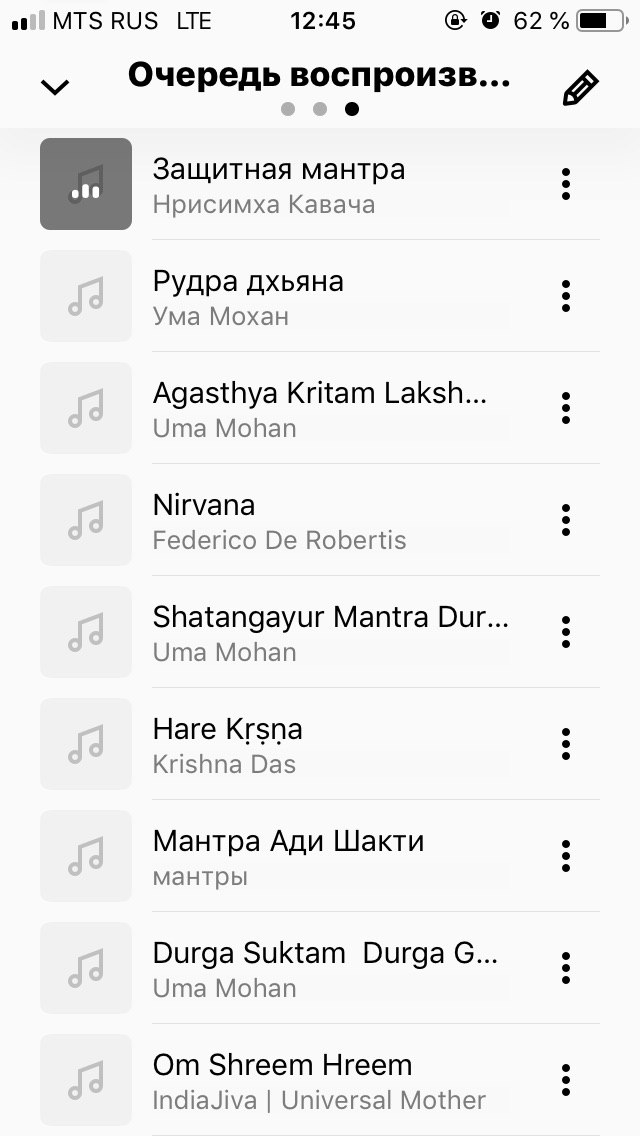Play Om Shreem Hreem by IndiaJiva
The image size is (640, 1136).
click(319, 1079)
